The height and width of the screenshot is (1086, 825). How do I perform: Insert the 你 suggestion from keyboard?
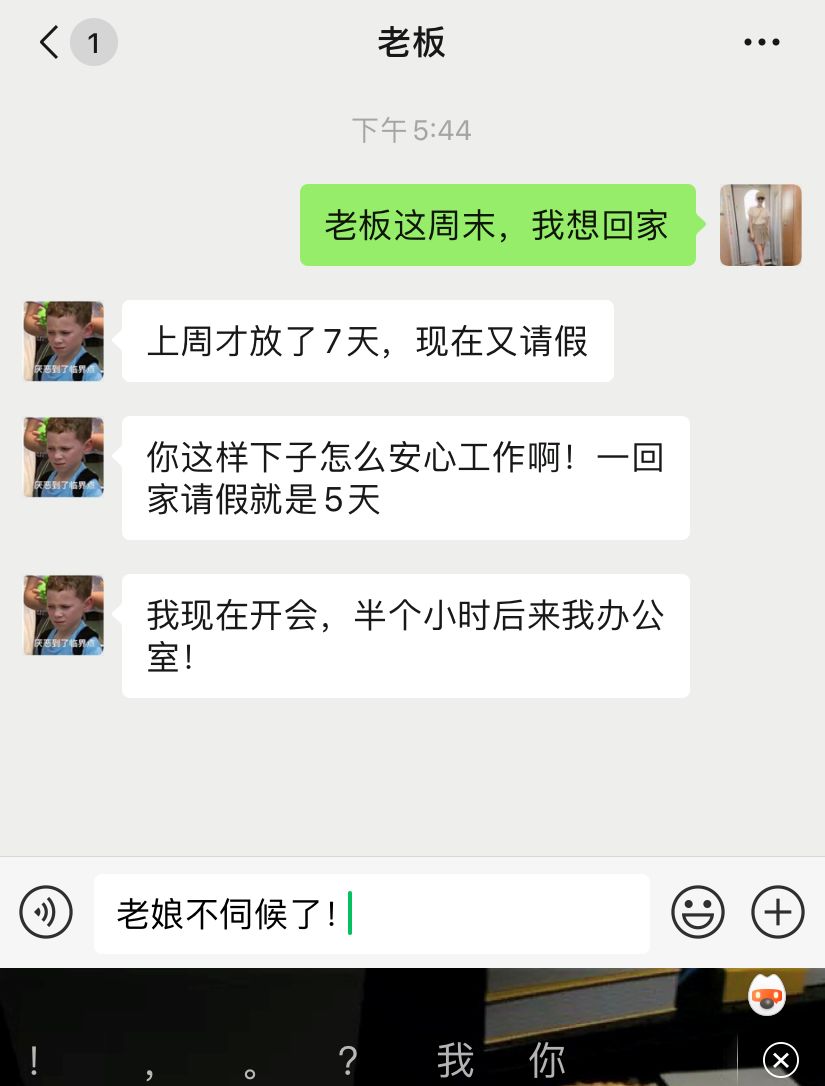point(547,1061)
